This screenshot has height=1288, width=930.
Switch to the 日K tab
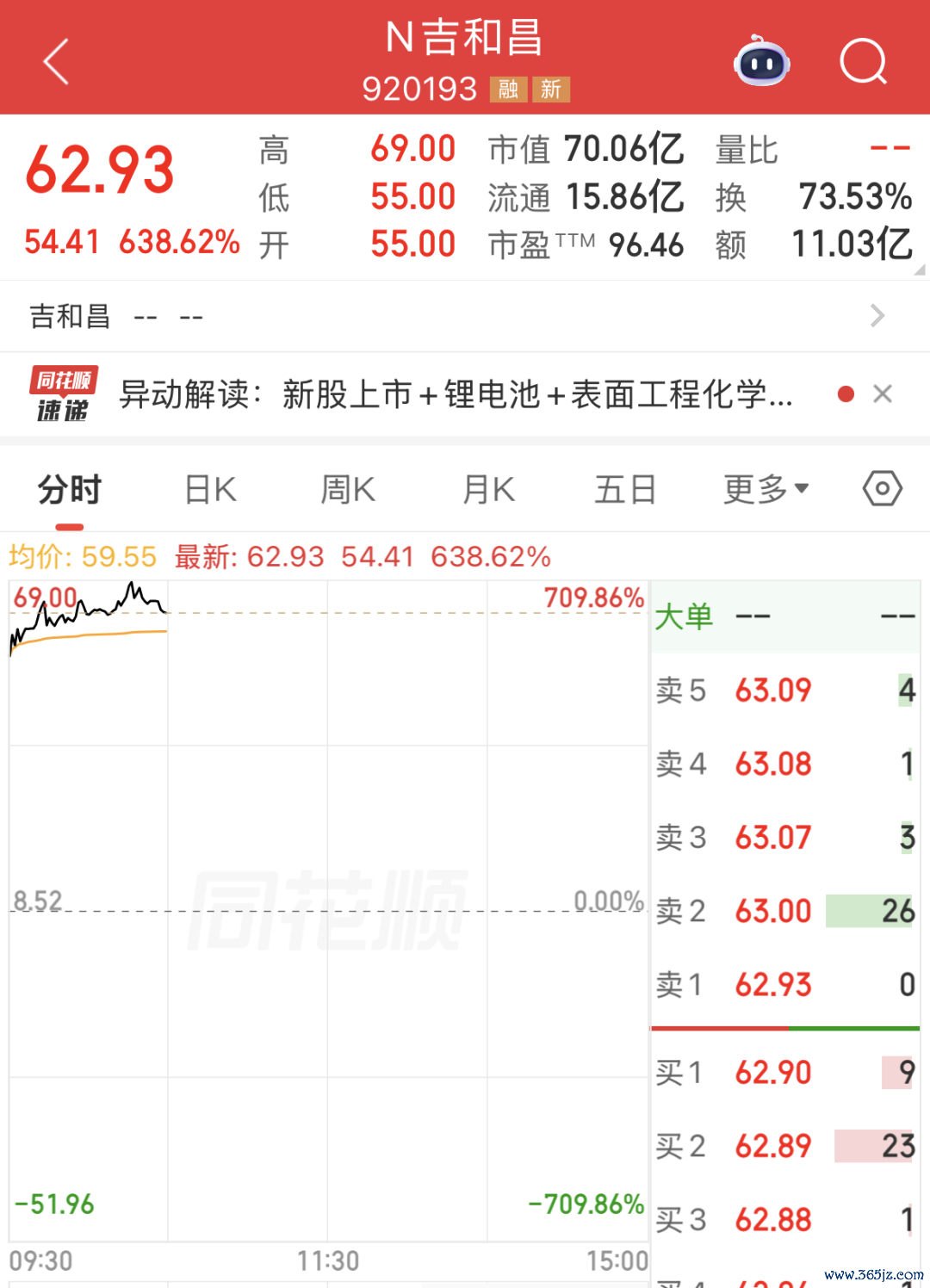(211, 490)
